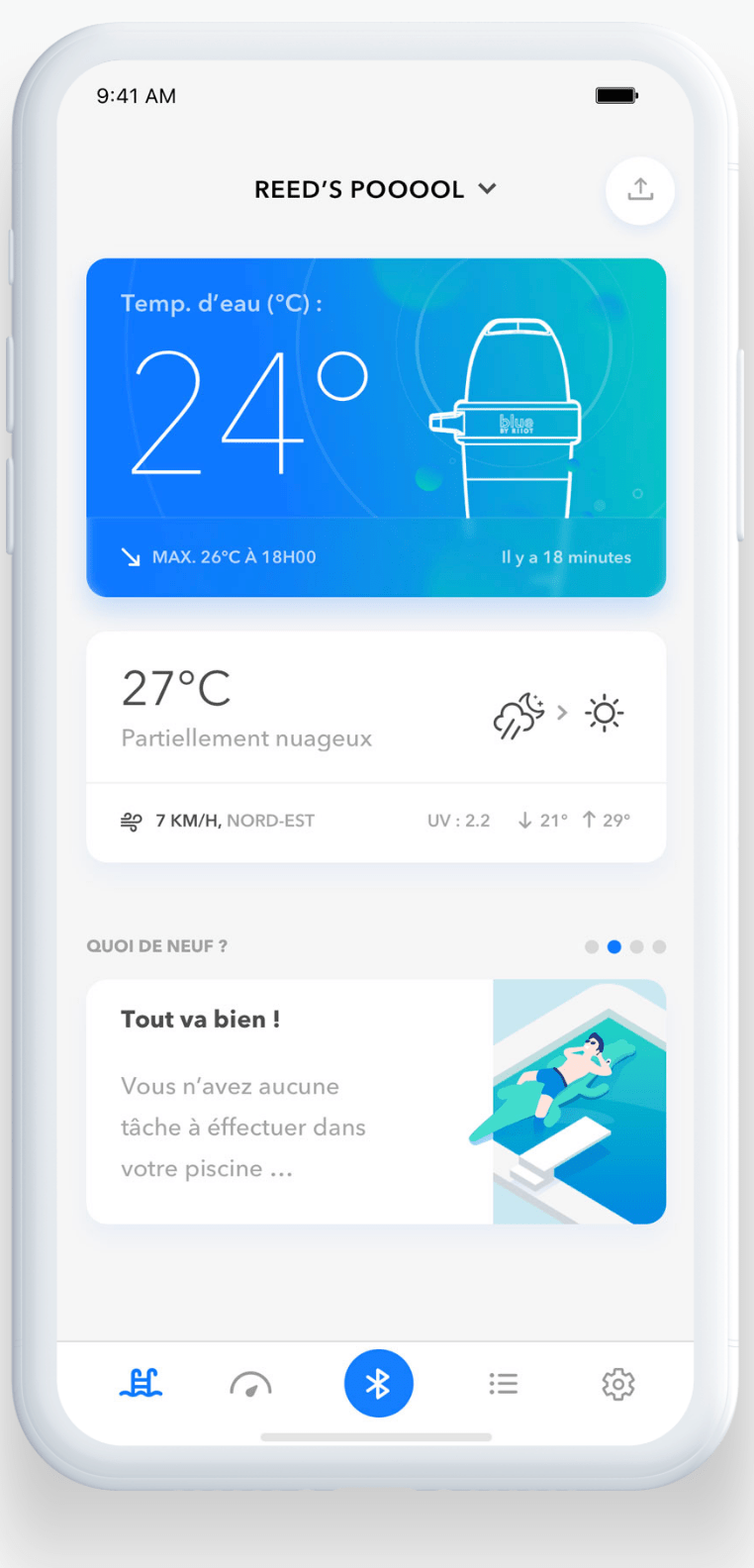Open the gauge measurements icon
Viewport: 754px width, 1568px height.
click(250, 1383)
